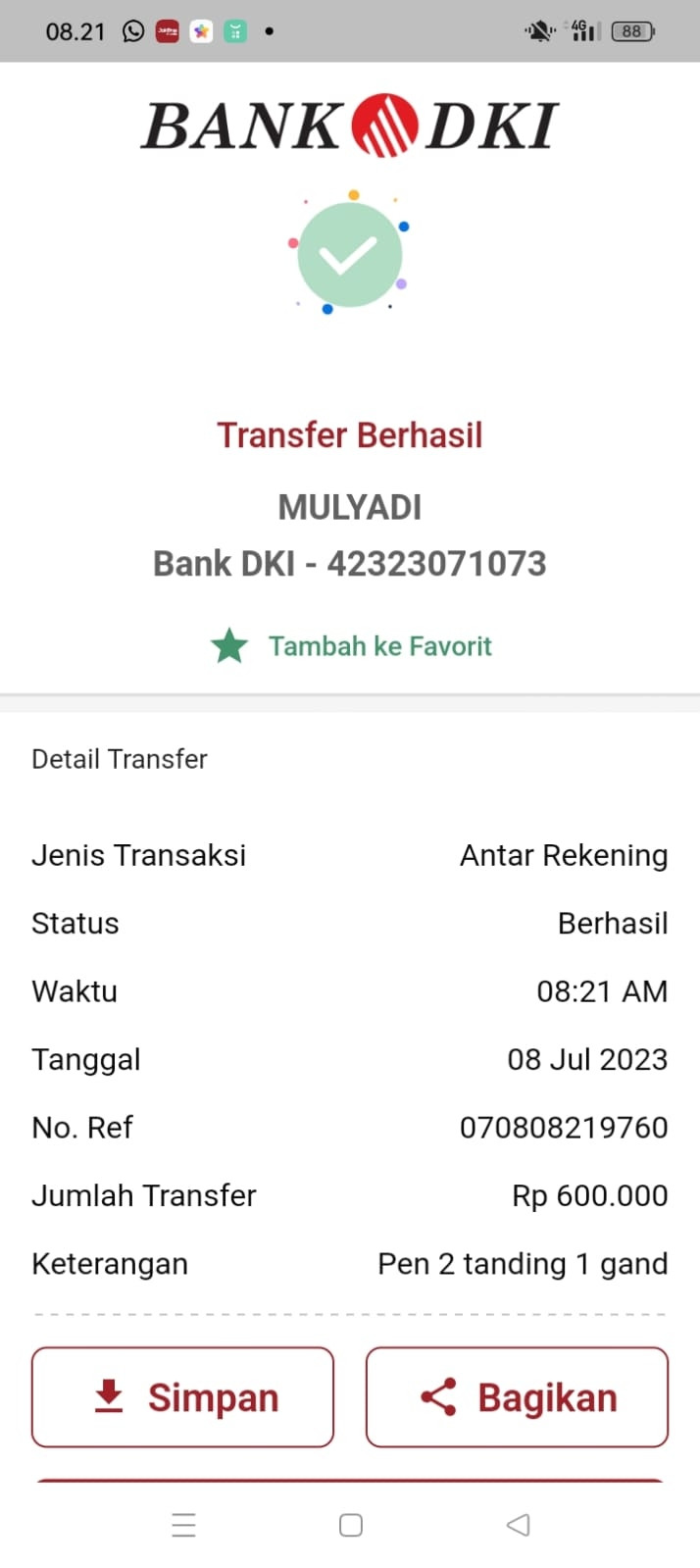Save receipt with the Simpan button
The width and height of the screenshot is (700, 1568).
point(183,1396)
